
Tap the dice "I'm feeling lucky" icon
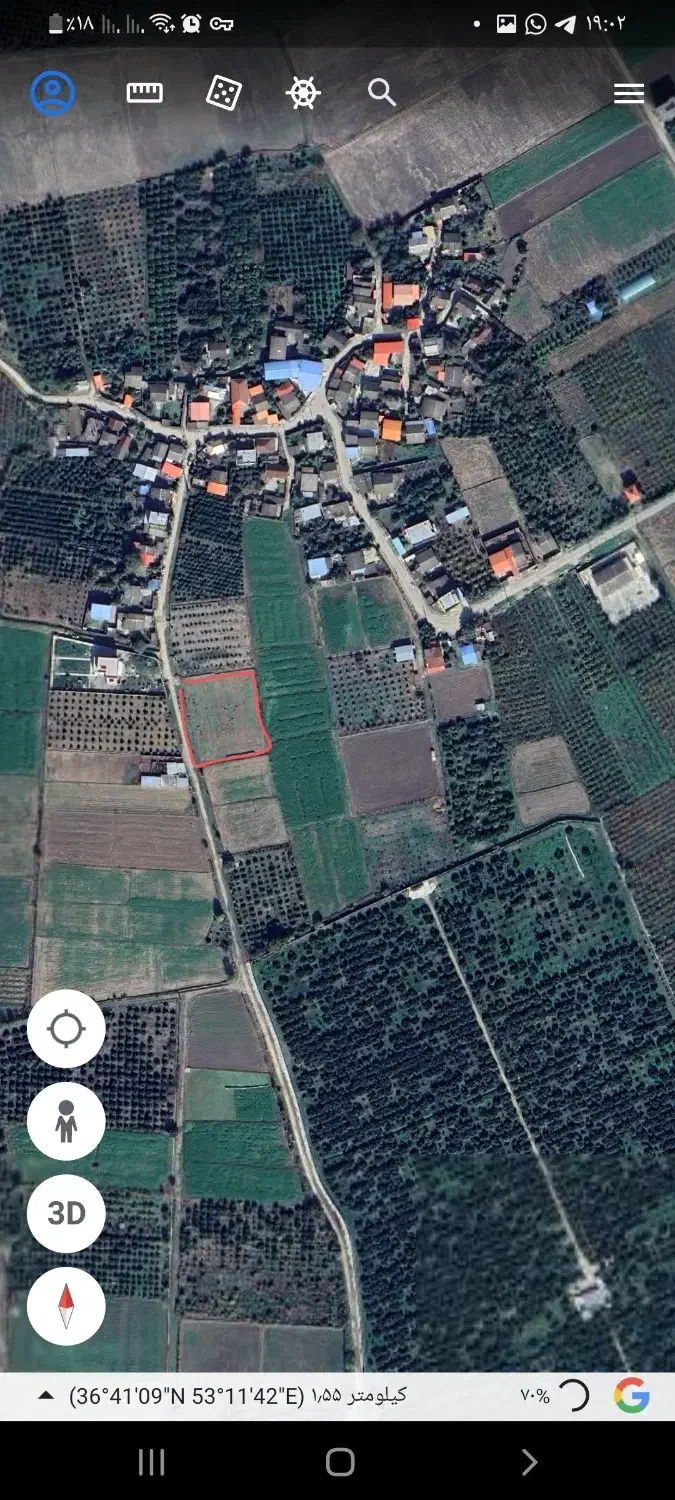coord(224,93)
